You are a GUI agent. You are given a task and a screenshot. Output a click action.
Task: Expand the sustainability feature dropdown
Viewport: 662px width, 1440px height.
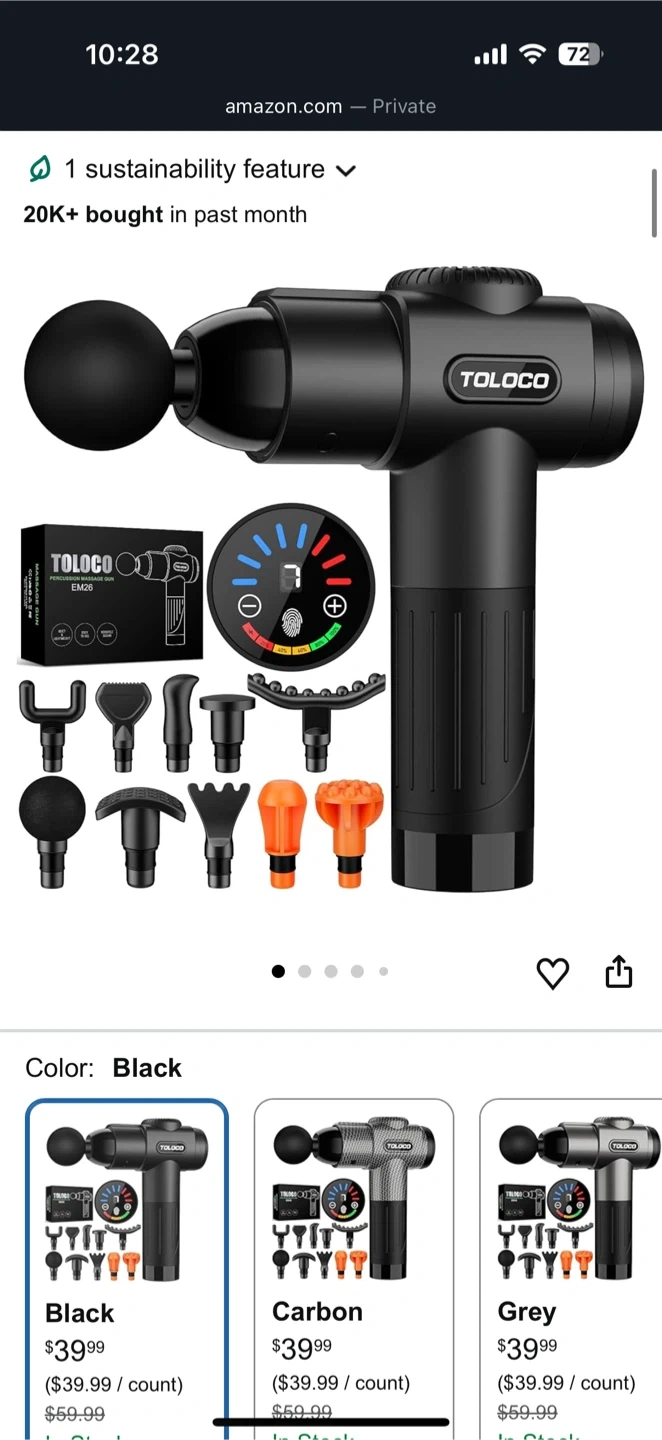tap(346, 170)
